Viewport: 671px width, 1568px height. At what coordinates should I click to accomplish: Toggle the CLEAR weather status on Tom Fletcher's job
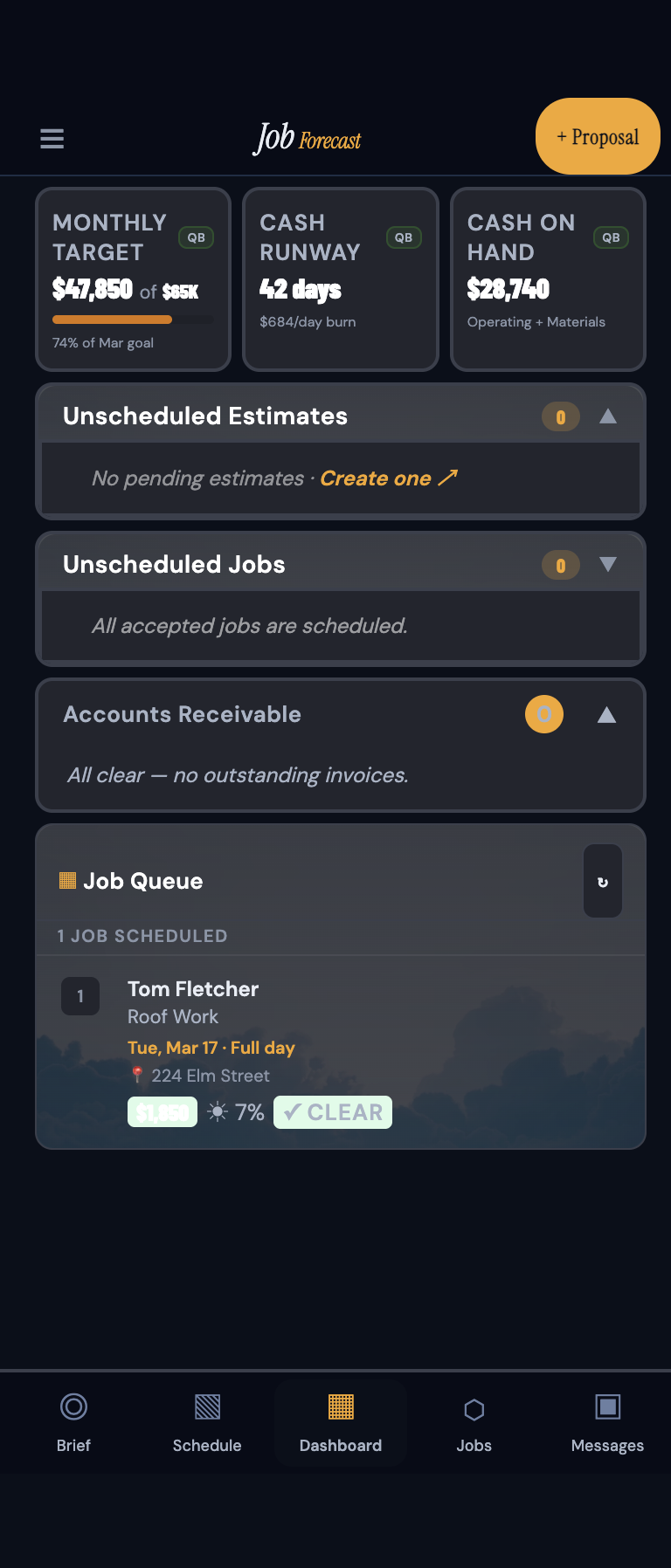pyautogui.click(x=332, y=1111)
